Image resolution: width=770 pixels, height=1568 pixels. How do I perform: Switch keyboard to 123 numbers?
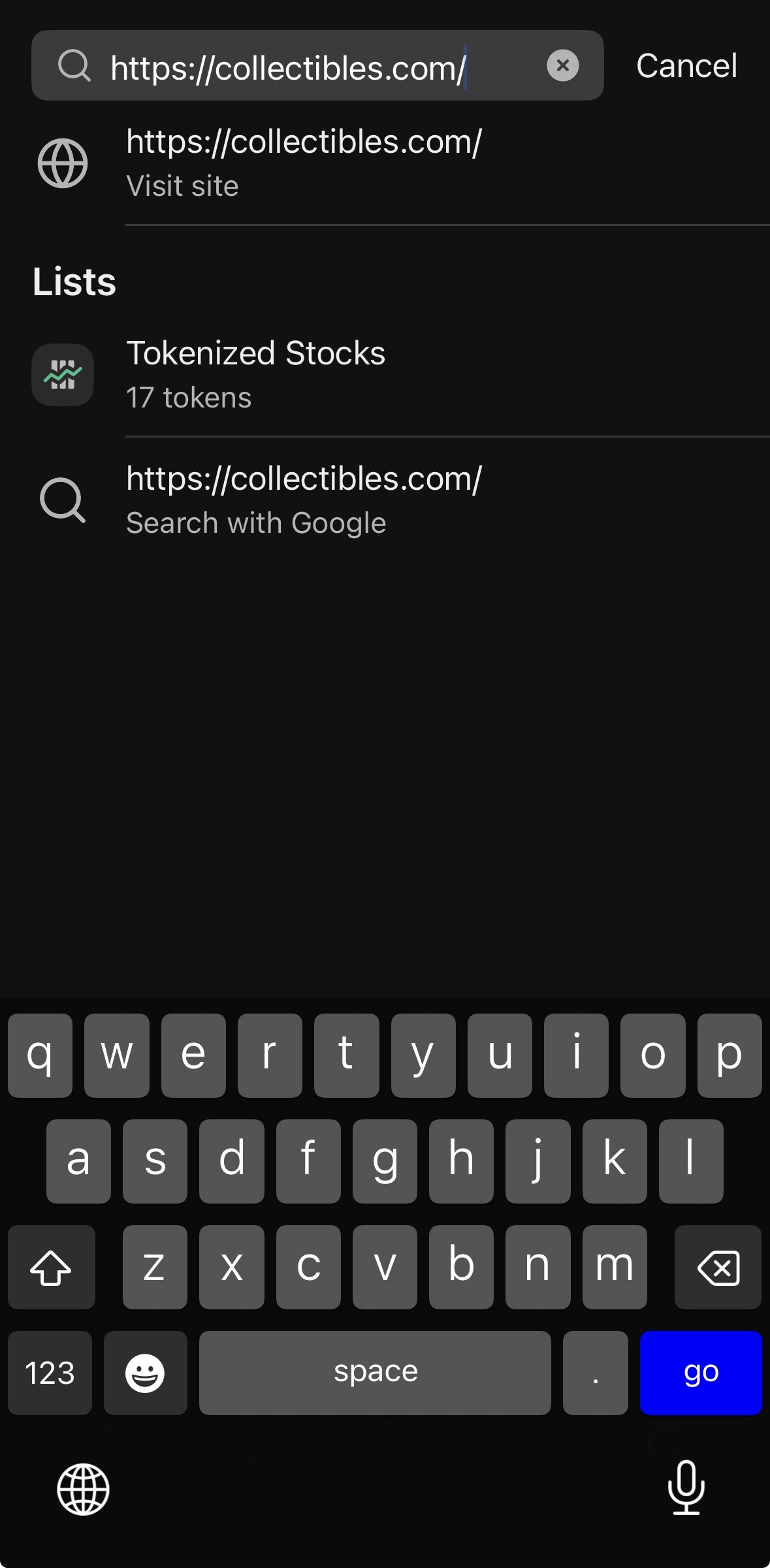pos(50,1372)
